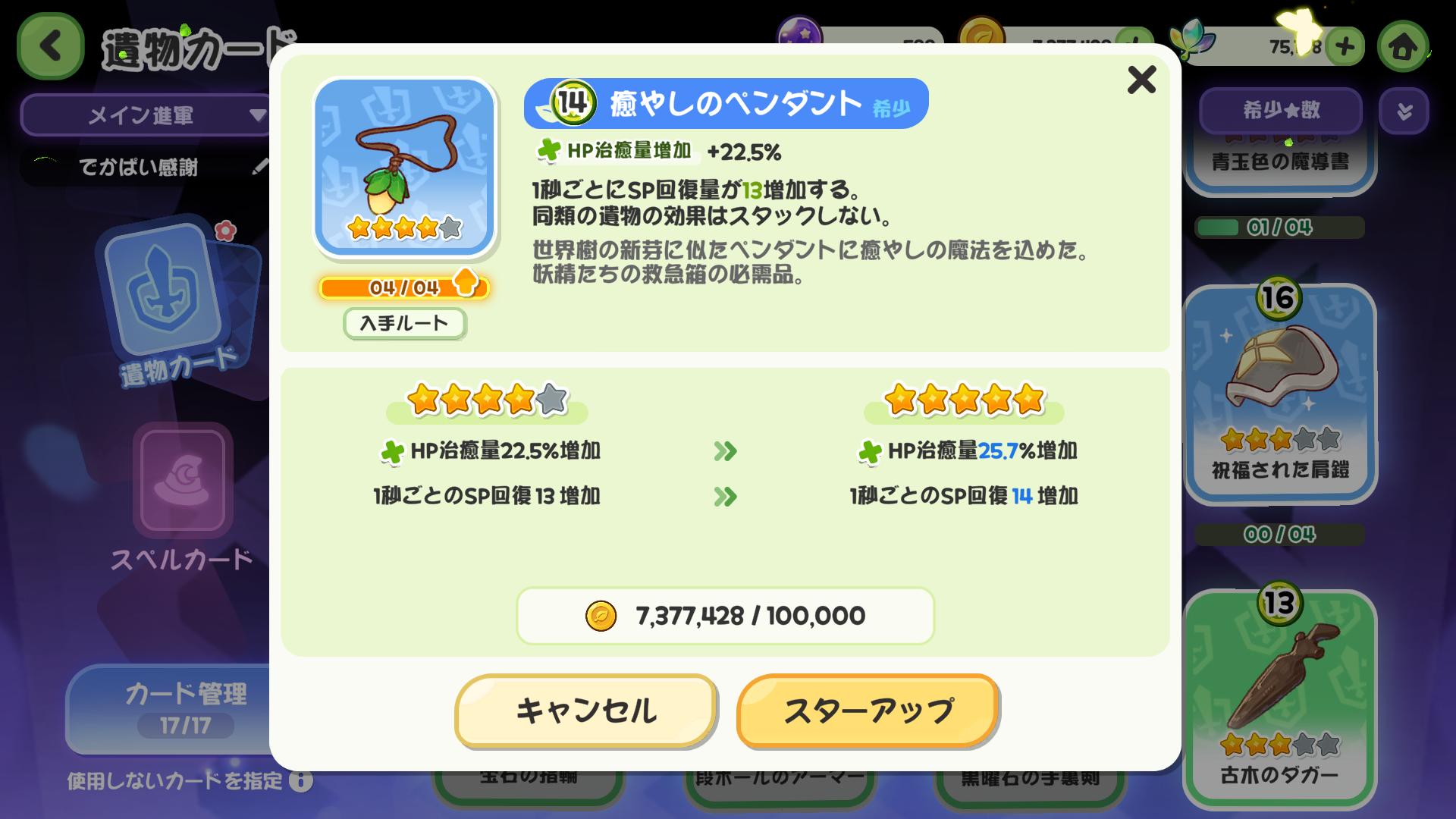Confirm the スターアップ upgrade
Viewport: 1456px width, 819px height.
[x=867, y=711]
